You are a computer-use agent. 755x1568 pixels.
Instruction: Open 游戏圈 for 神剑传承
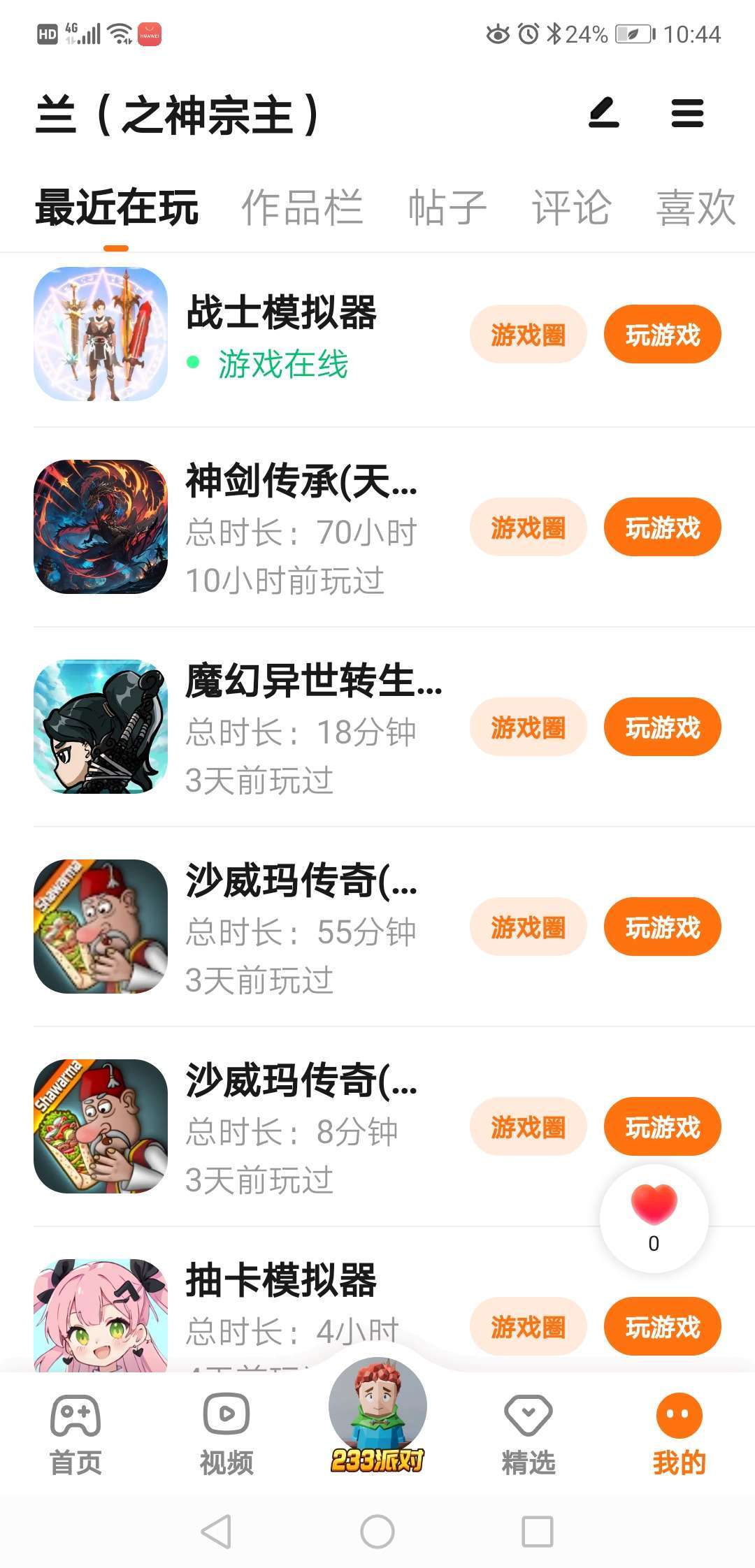pos(528,528)
